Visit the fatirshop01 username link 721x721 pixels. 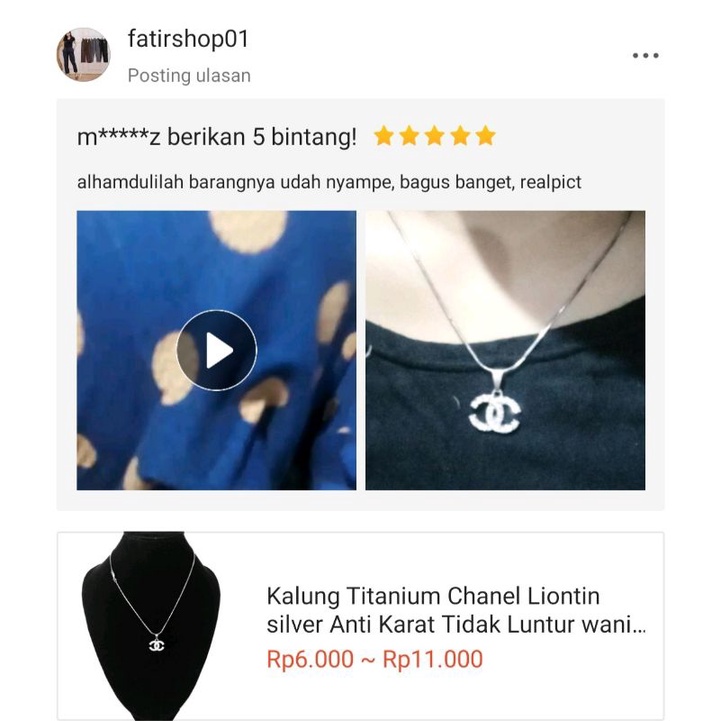(188, 39)
